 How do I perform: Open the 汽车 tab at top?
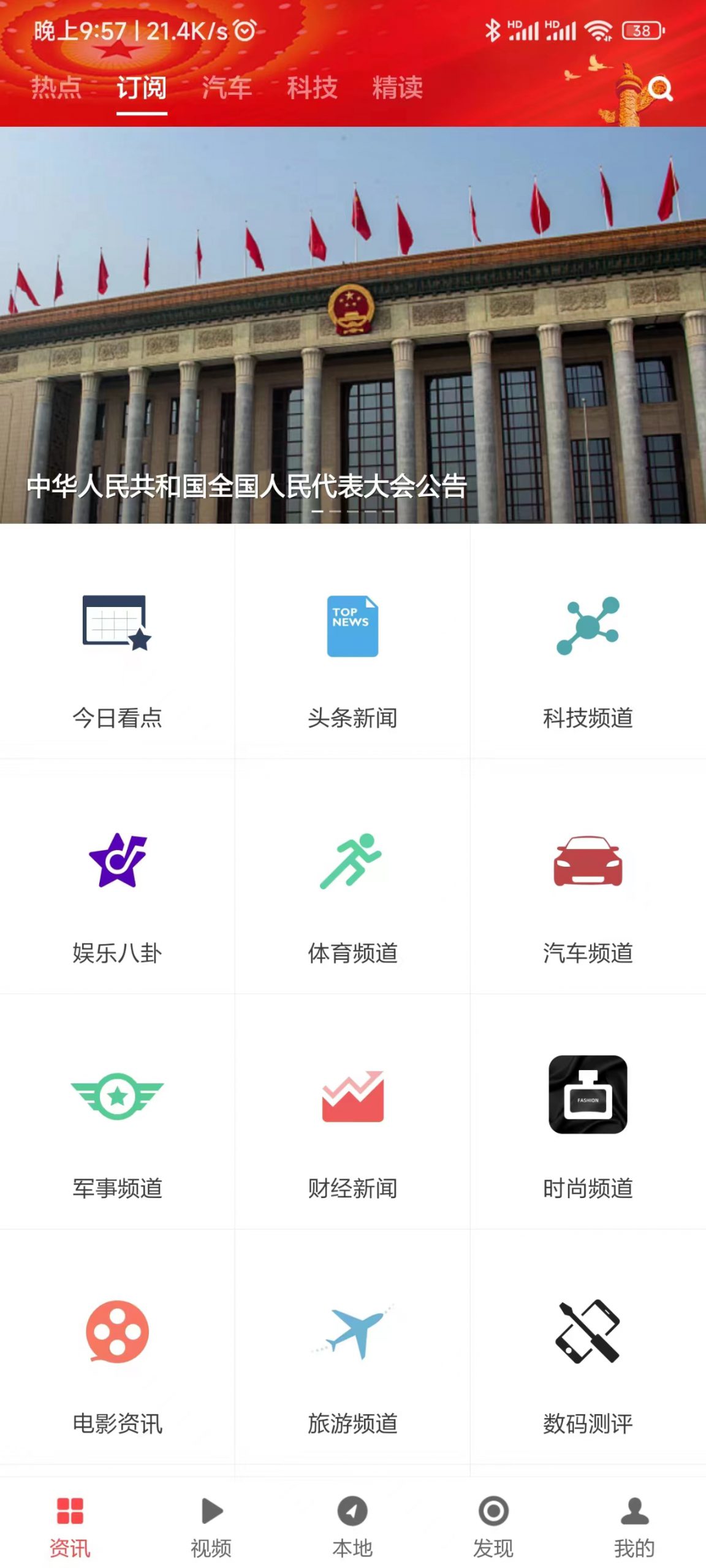(x=227, y=88)
